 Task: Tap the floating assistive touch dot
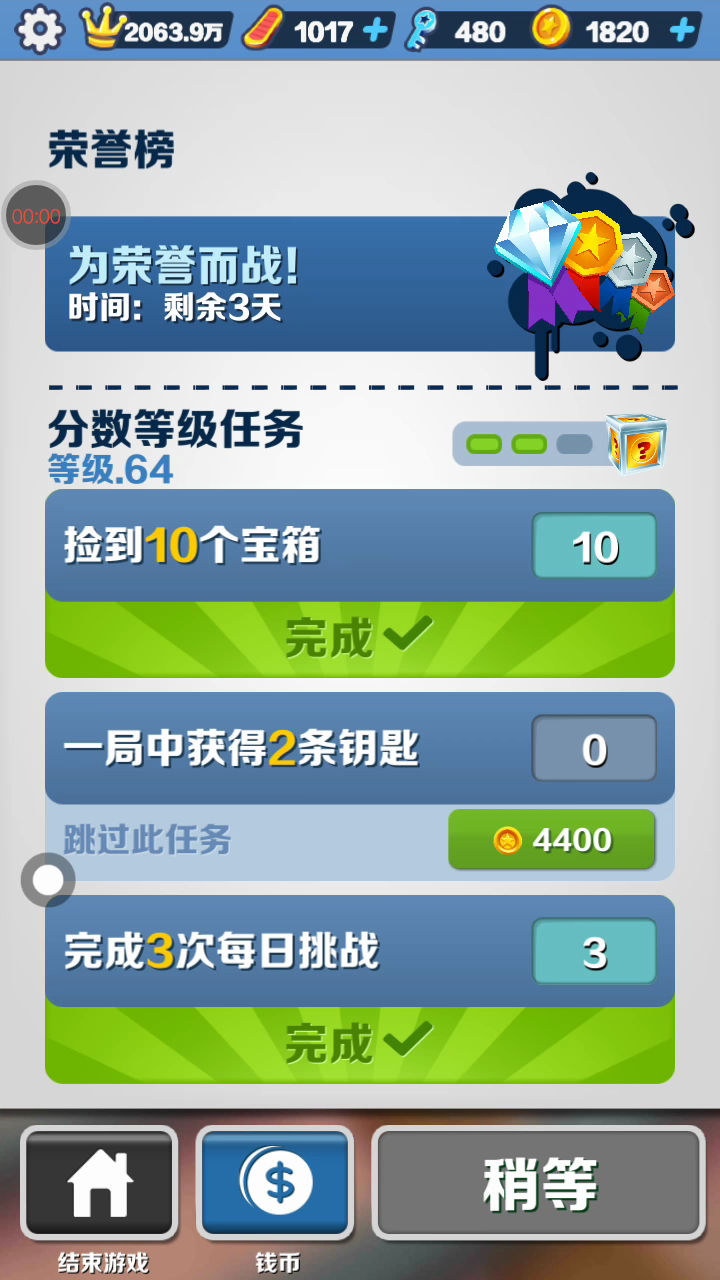tap(48, 880)
